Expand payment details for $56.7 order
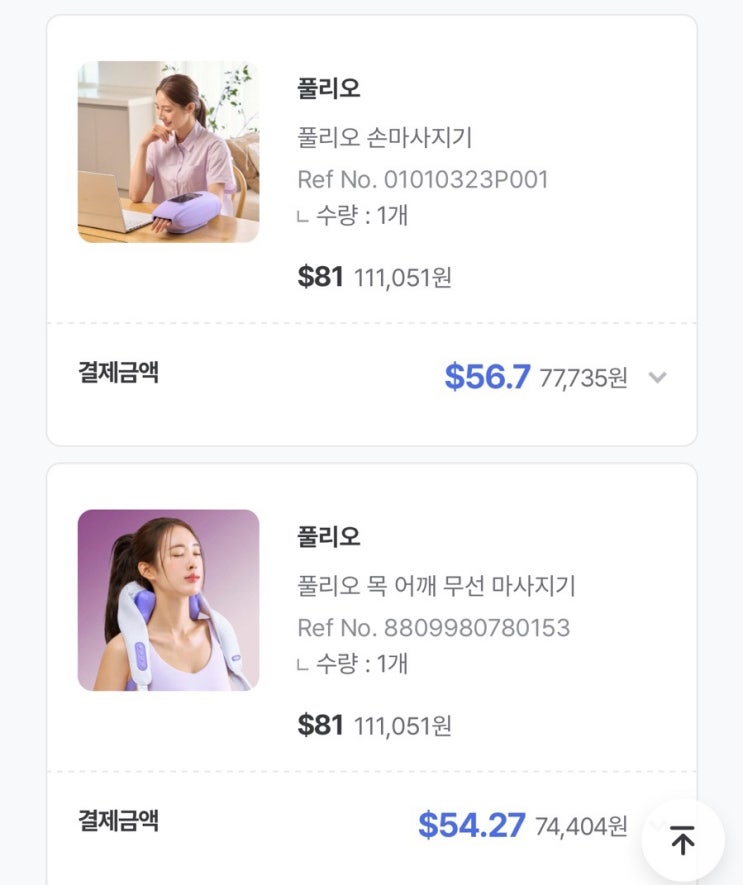Screen dimensions: 743x885 658,377
